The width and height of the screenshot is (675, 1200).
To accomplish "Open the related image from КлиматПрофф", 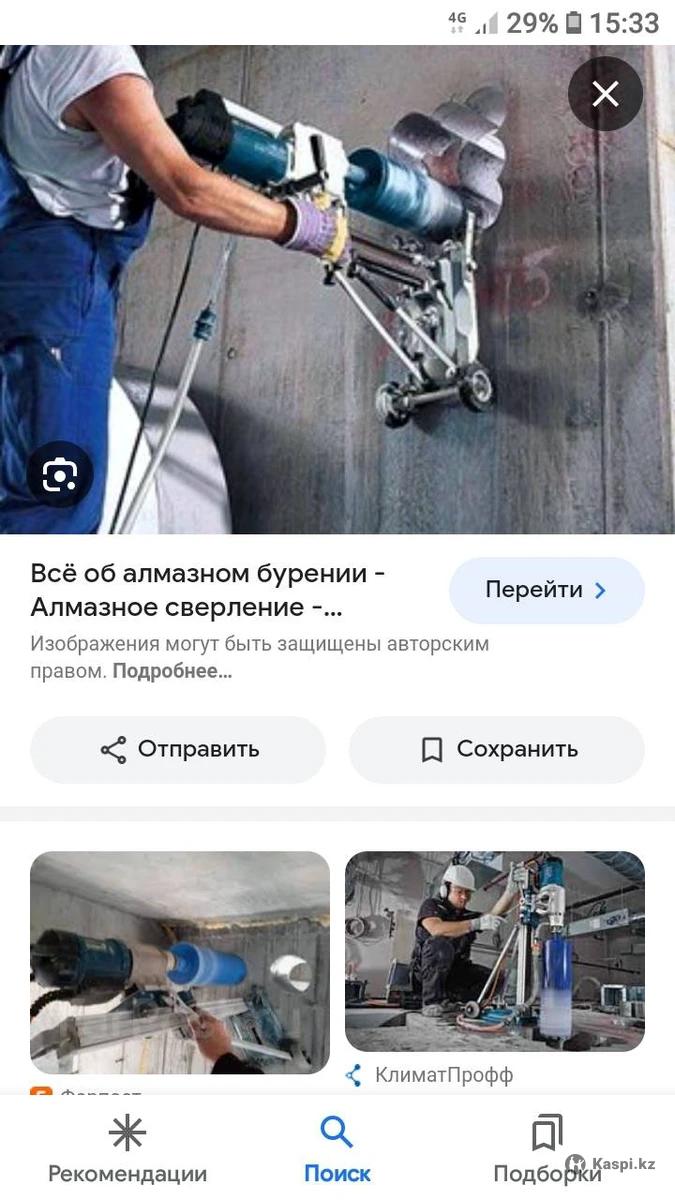I will [x=495, y=950].
